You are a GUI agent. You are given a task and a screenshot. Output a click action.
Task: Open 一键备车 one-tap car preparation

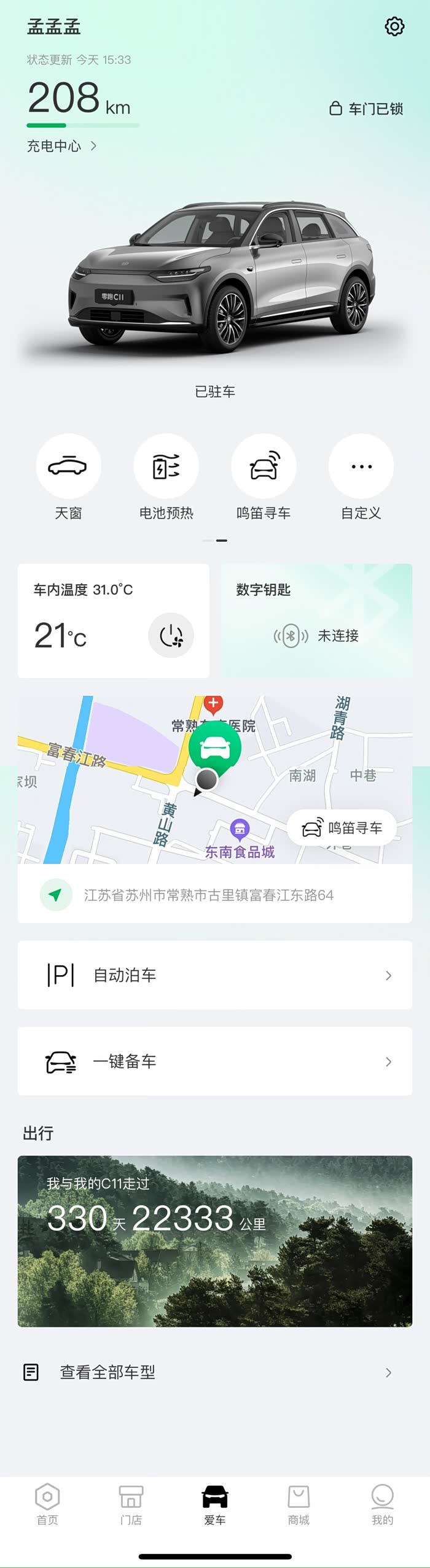tap(215, 1061)
